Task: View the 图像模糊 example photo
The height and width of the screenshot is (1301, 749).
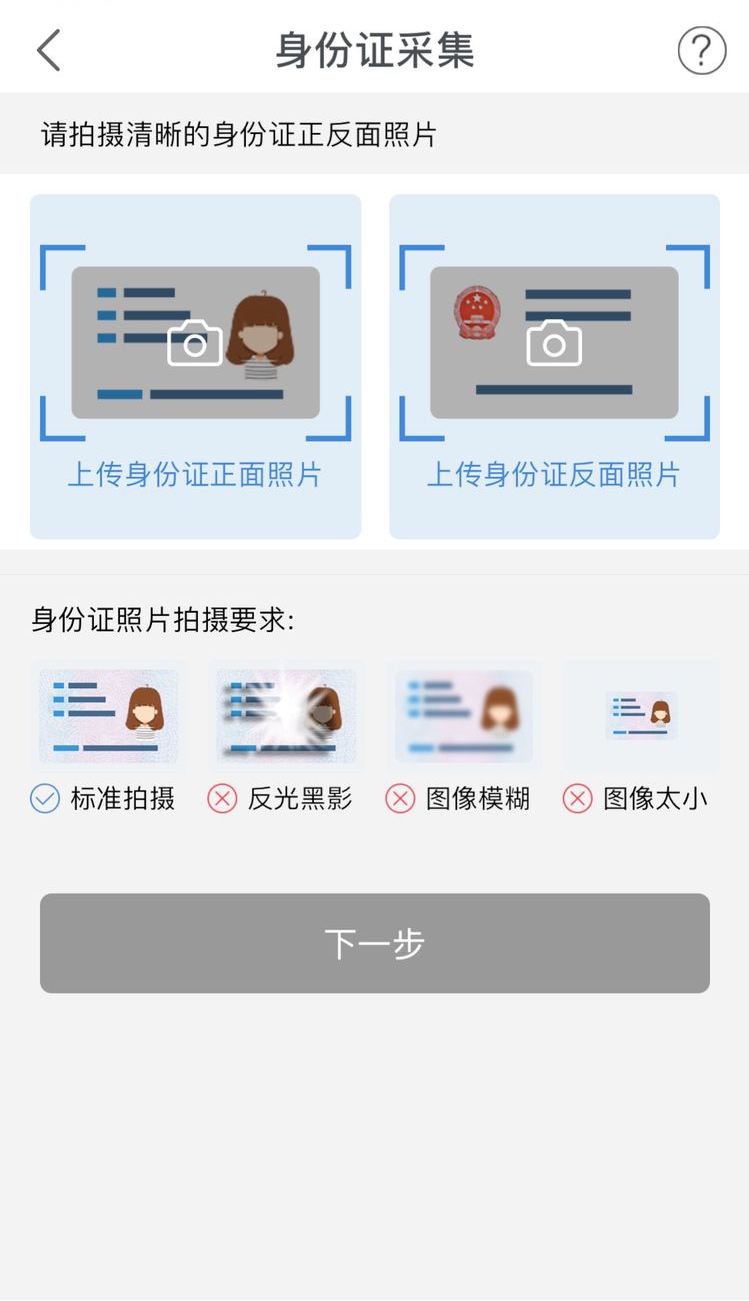Action: [464, 714]
